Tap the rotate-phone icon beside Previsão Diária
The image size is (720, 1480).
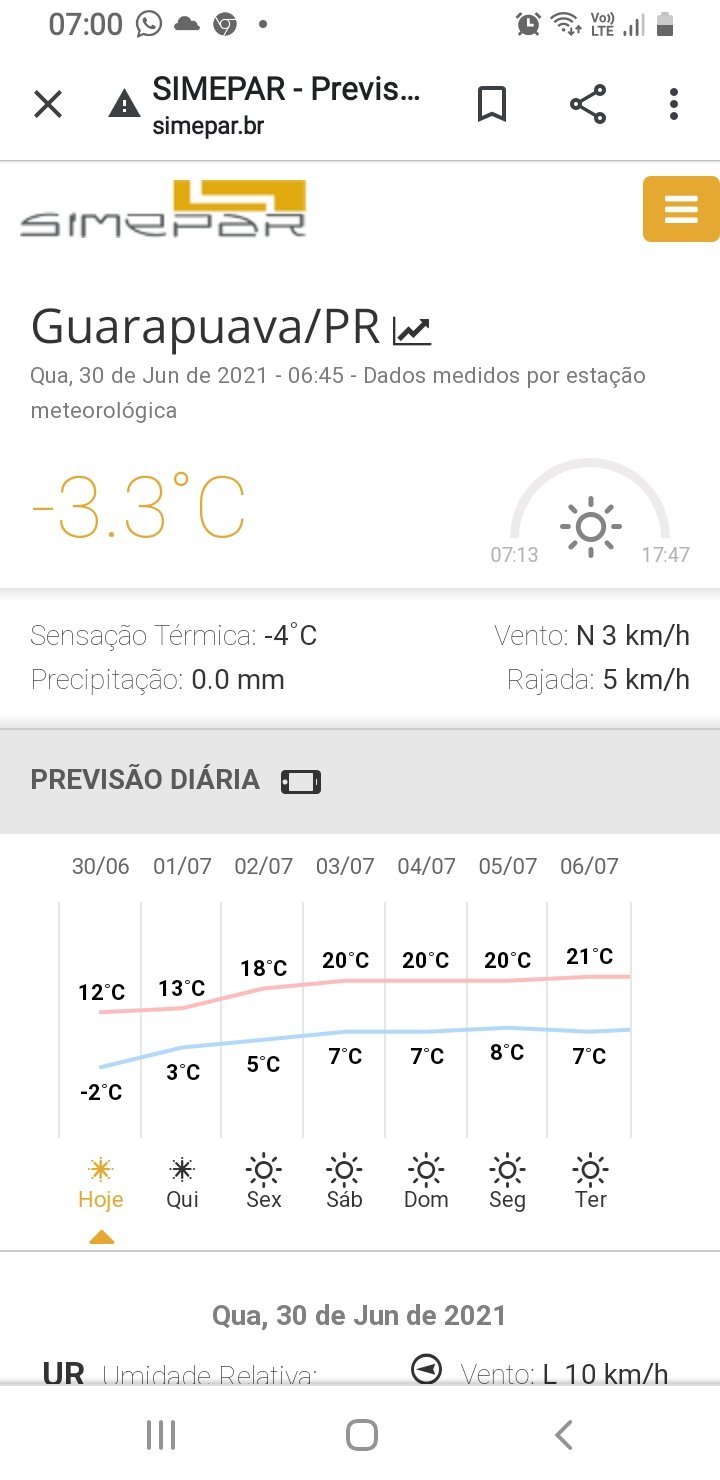(x=301, y=781)
